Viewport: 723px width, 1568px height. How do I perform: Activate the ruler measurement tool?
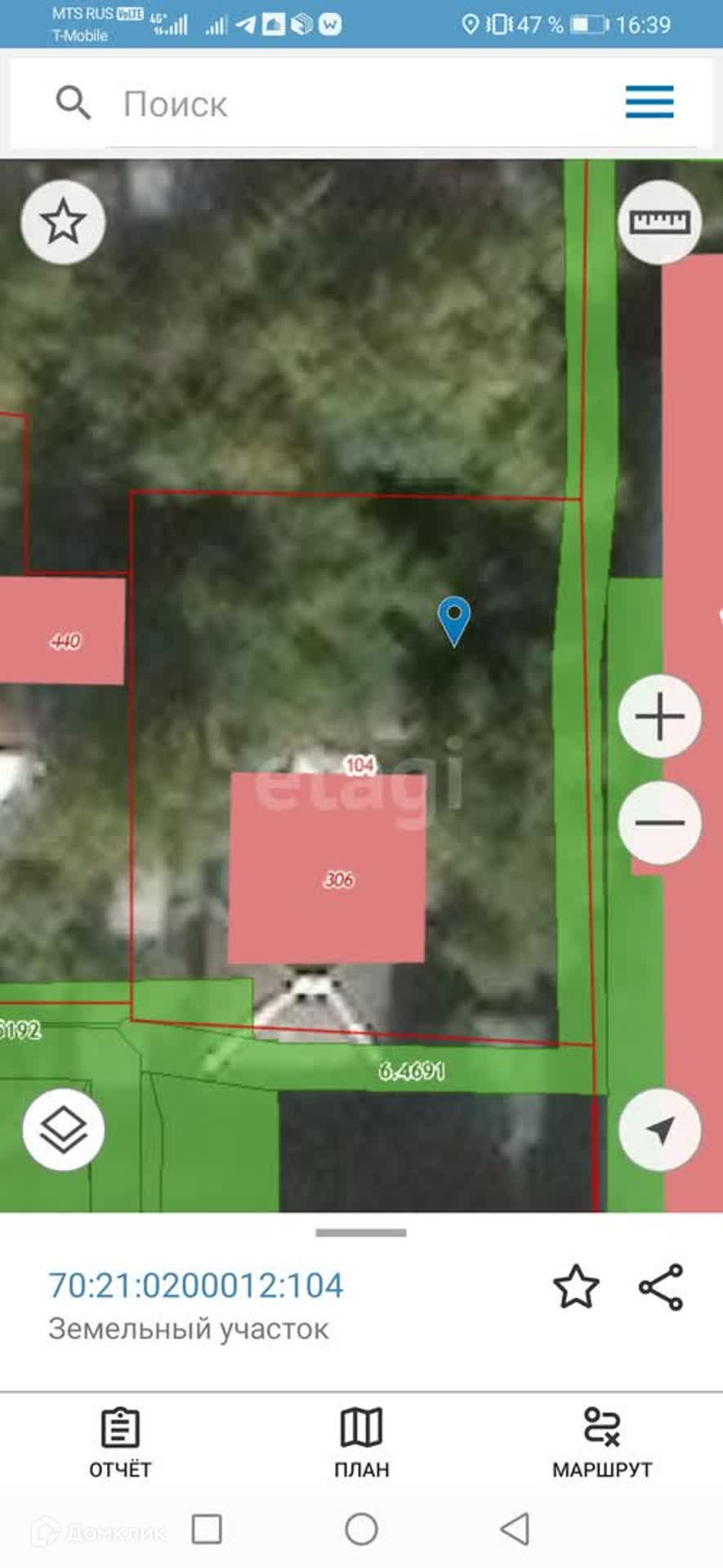pos(659,220)
